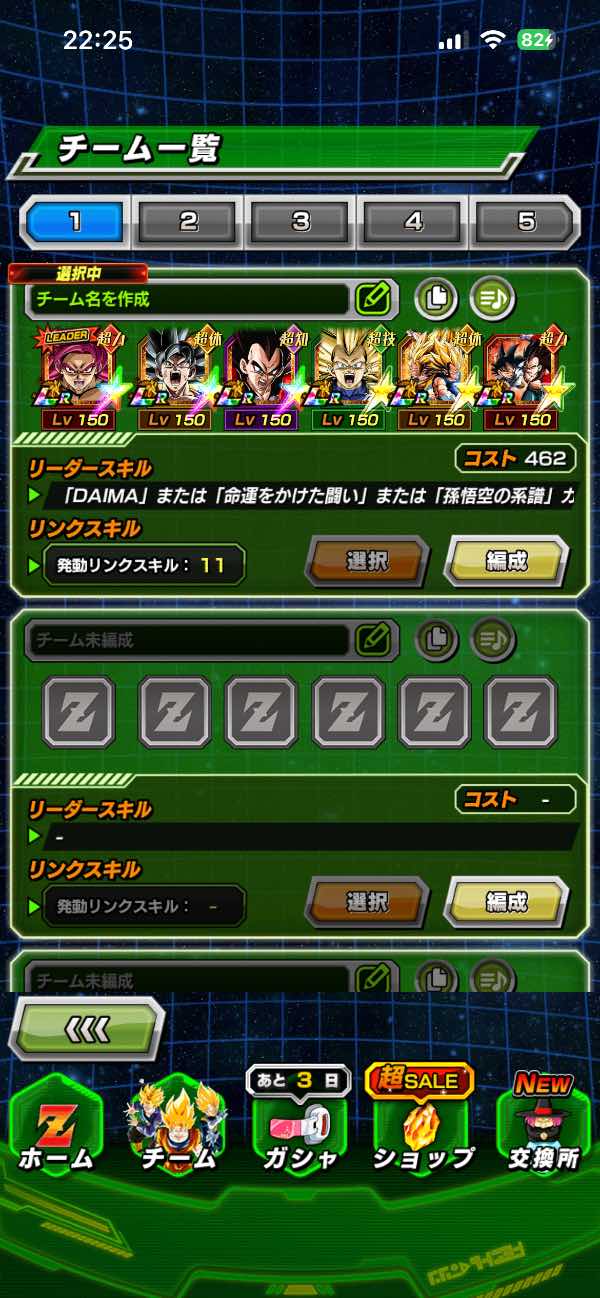Viewport: 600px width, 1298px height.
Task: Edit the first team's name with pencil icon
Action: click(x=372, y=298)
